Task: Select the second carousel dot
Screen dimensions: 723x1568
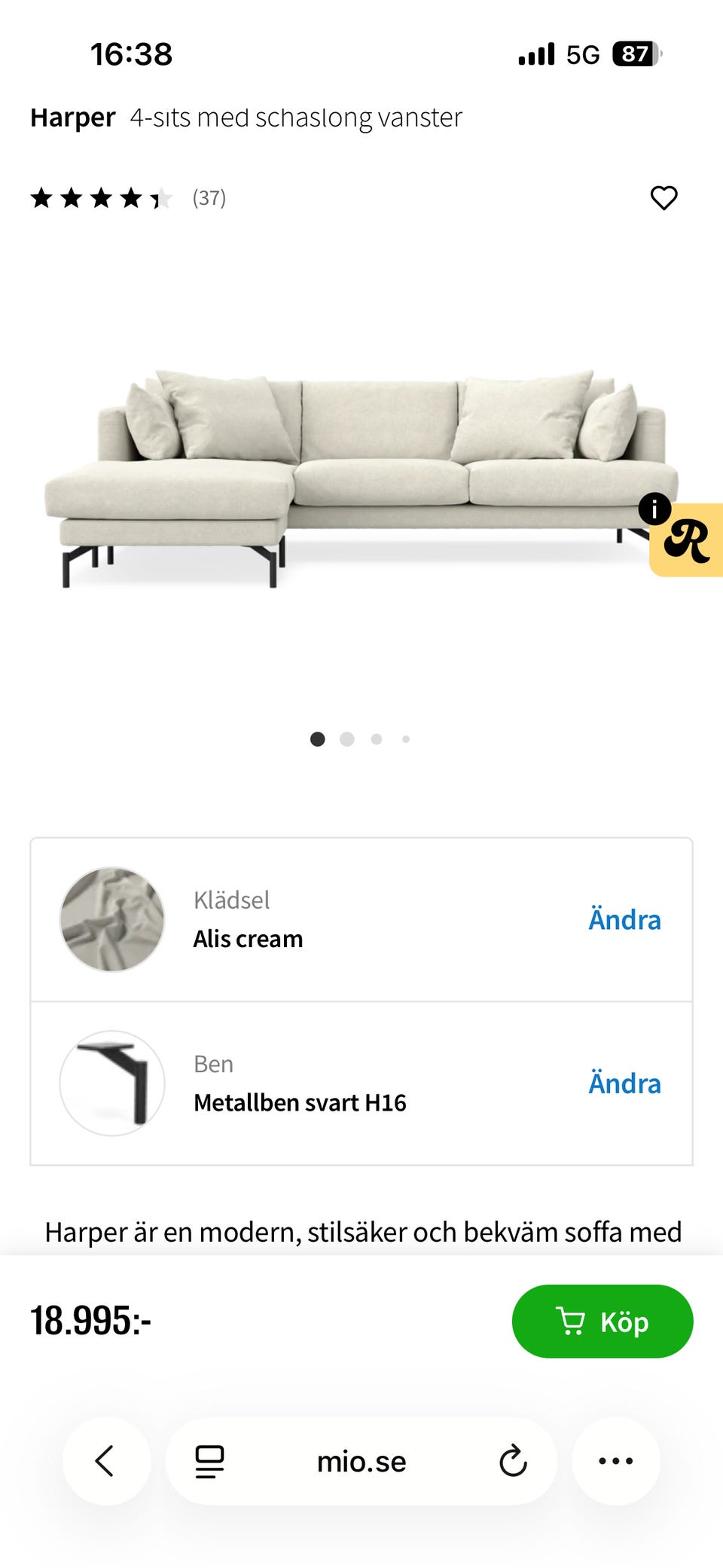Action: coord(347,739)
